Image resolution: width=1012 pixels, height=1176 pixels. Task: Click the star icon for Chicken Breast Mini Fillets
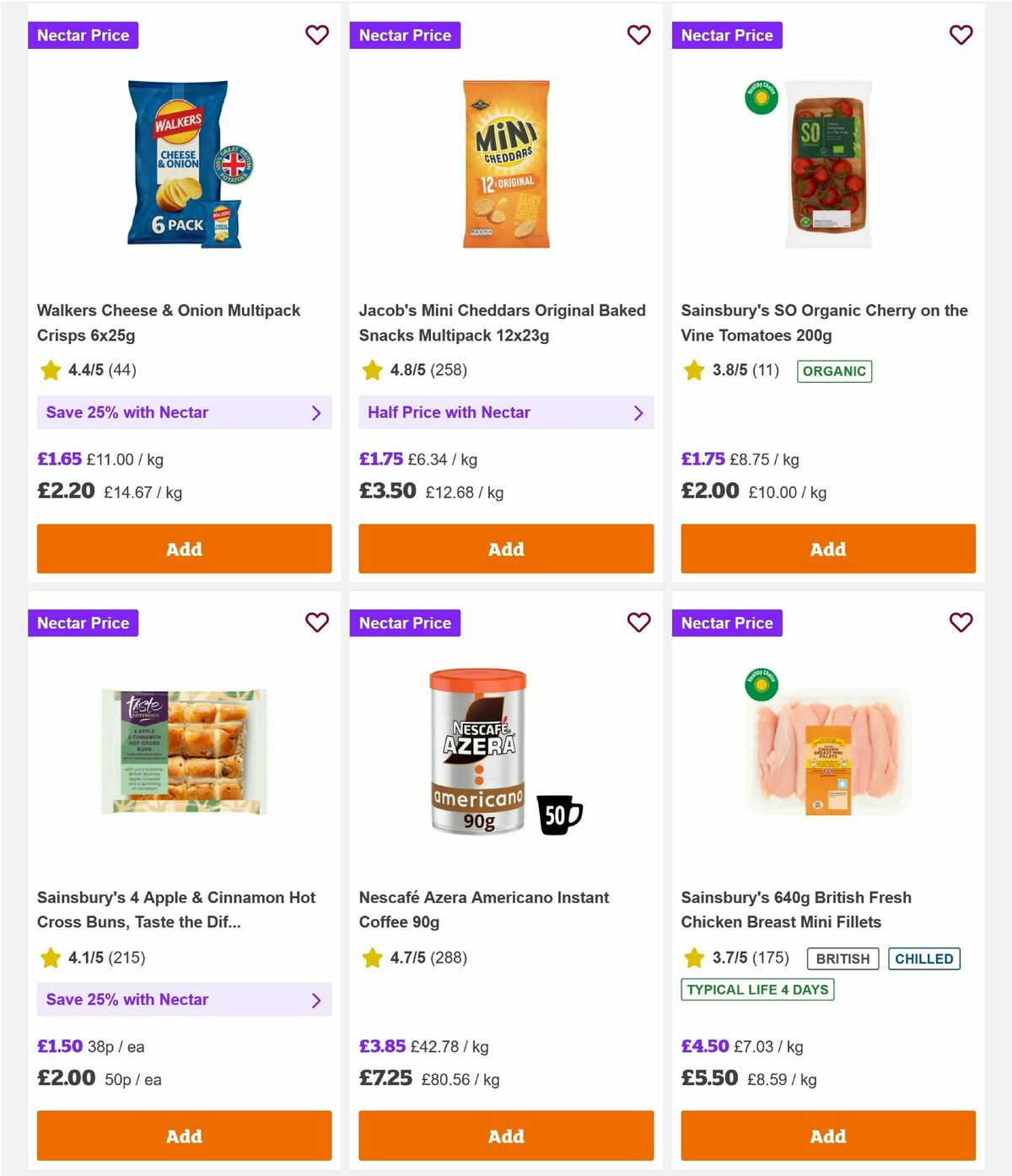click(694, 958)
